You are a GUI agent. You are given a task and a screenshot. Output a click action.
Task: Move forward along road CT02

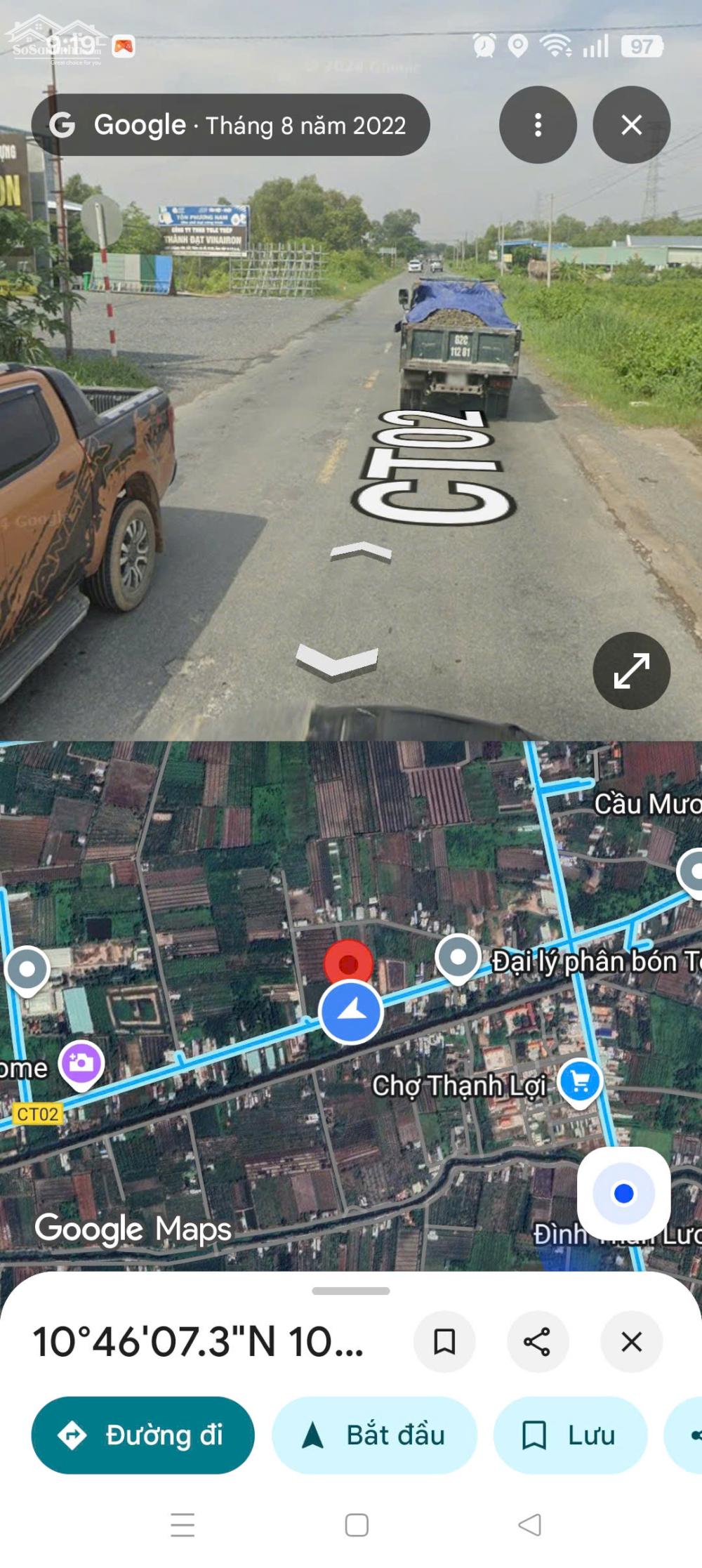pos(360,552)
